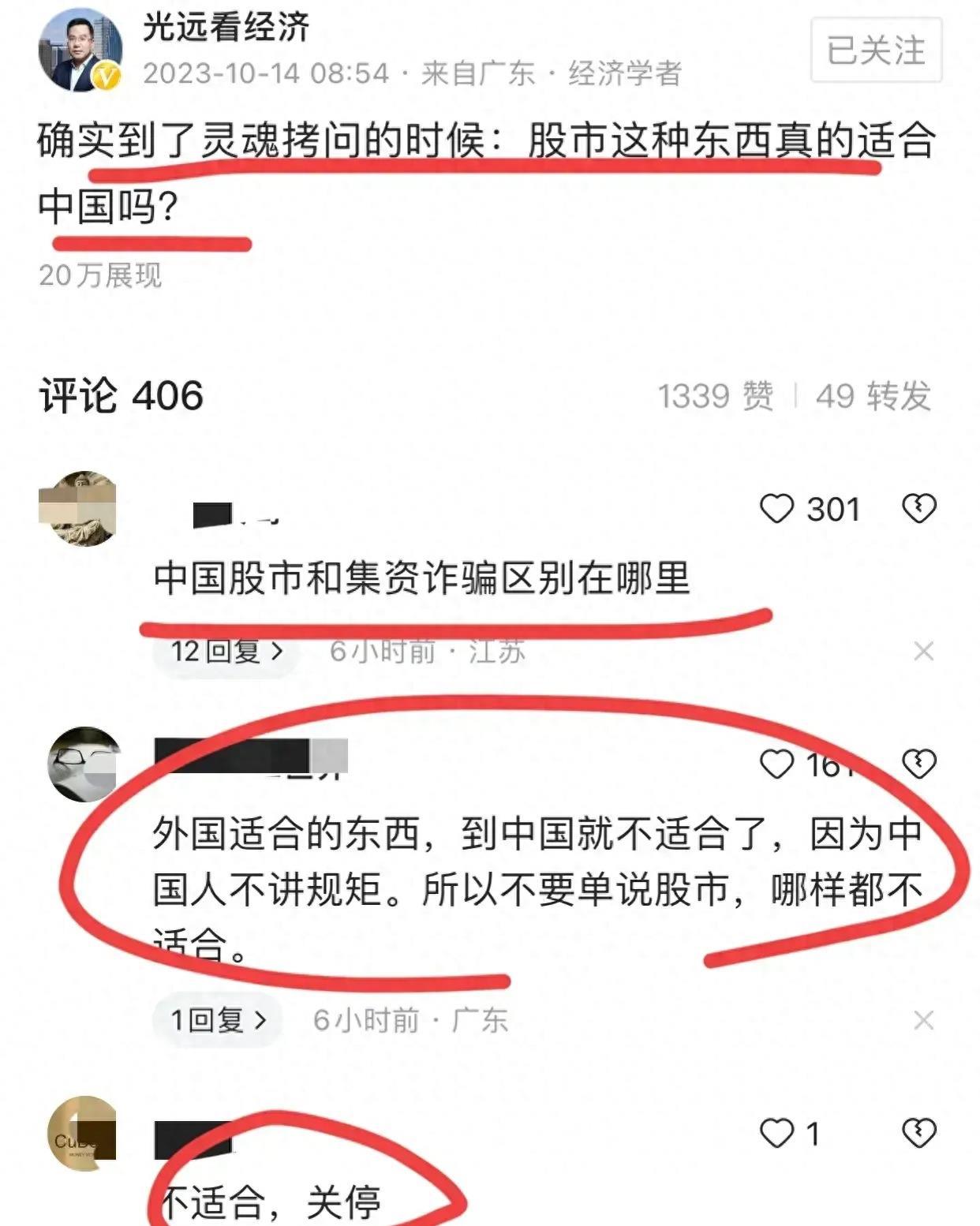Expand the 1回复 reply thread
This screenshot has width=980, height=1226.
coord(219,1020)
